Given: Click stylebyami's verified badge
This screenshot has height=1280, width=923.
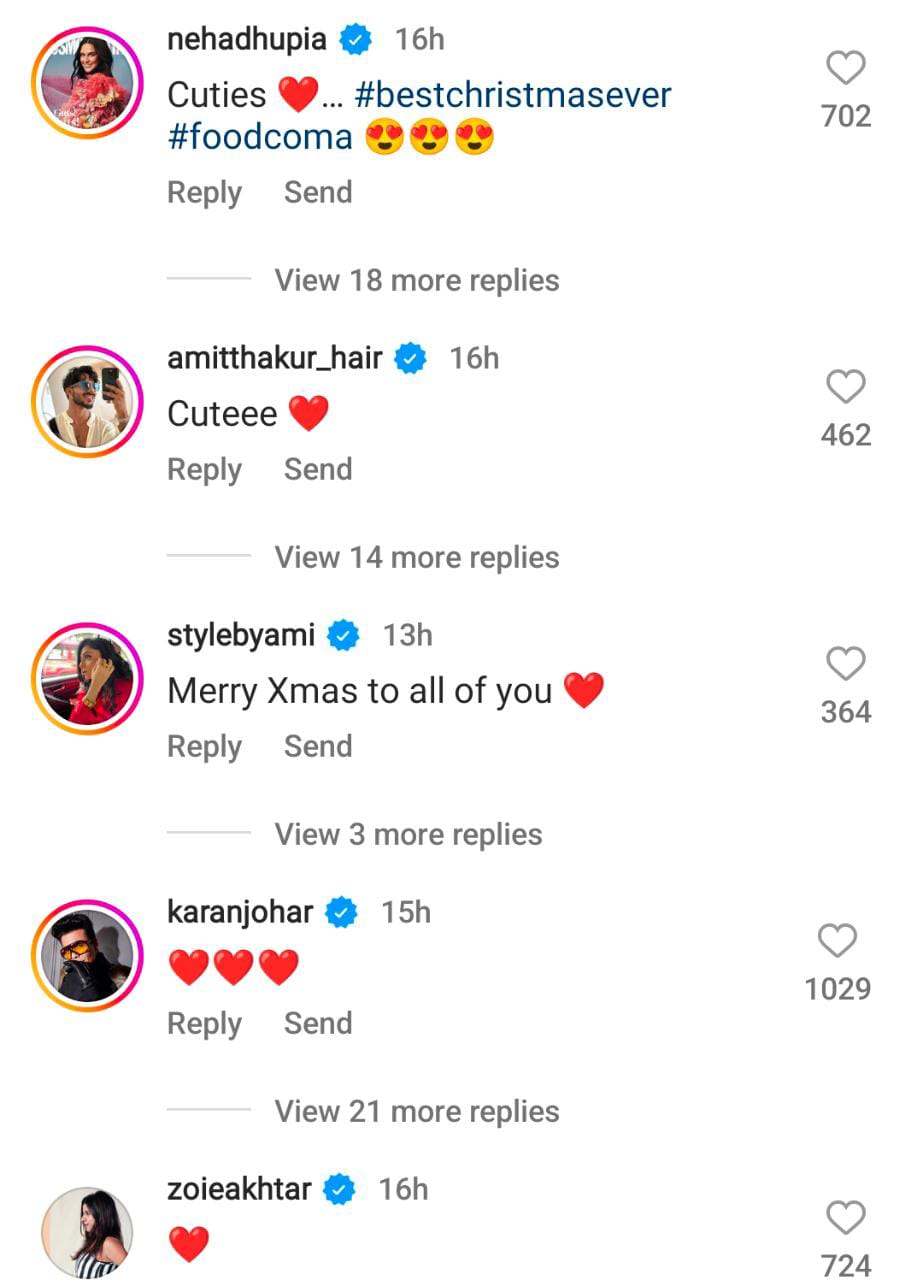Looking at the screenshot, I should 343,635.
